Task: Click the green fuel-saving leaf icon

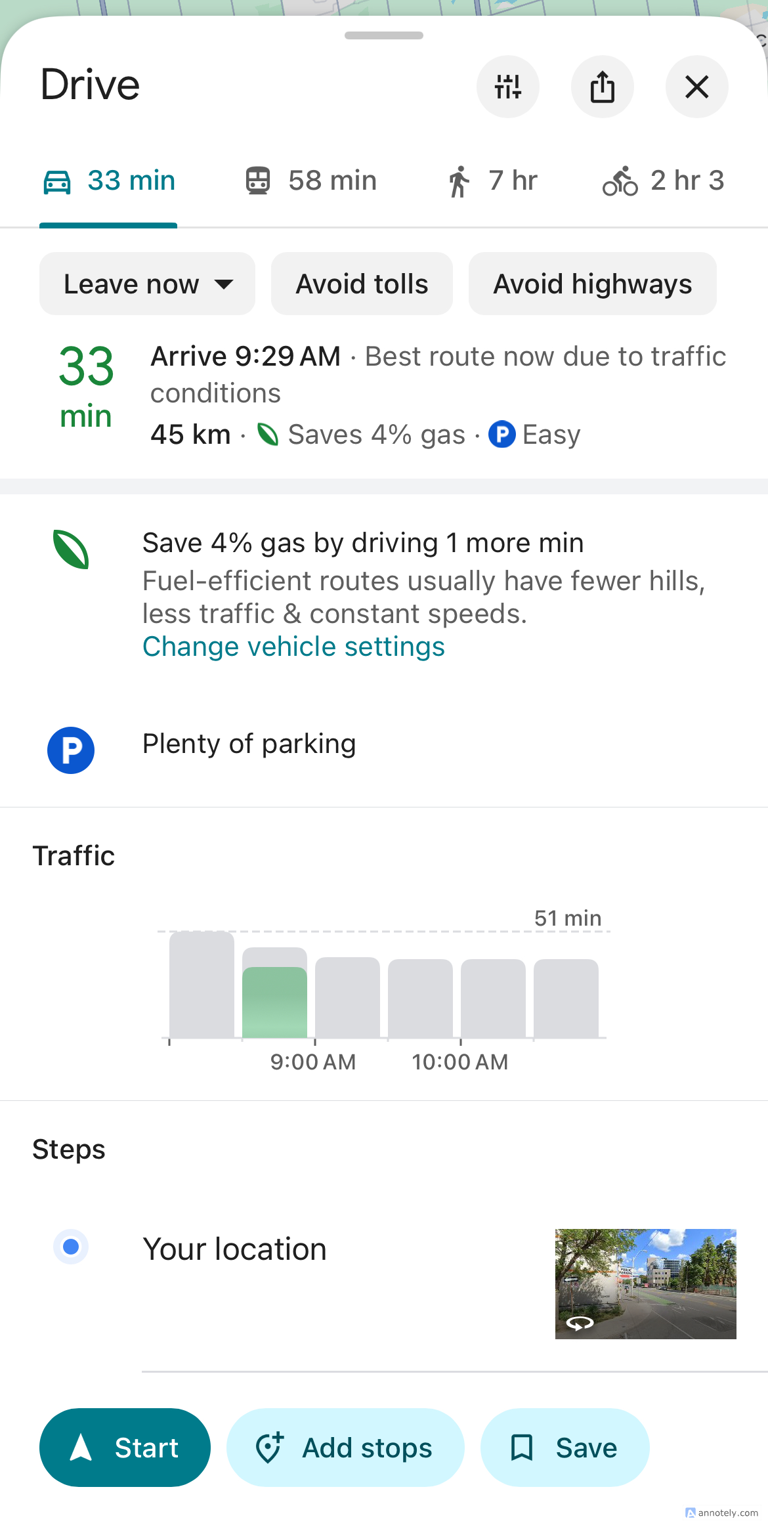Action: (70, 548)
